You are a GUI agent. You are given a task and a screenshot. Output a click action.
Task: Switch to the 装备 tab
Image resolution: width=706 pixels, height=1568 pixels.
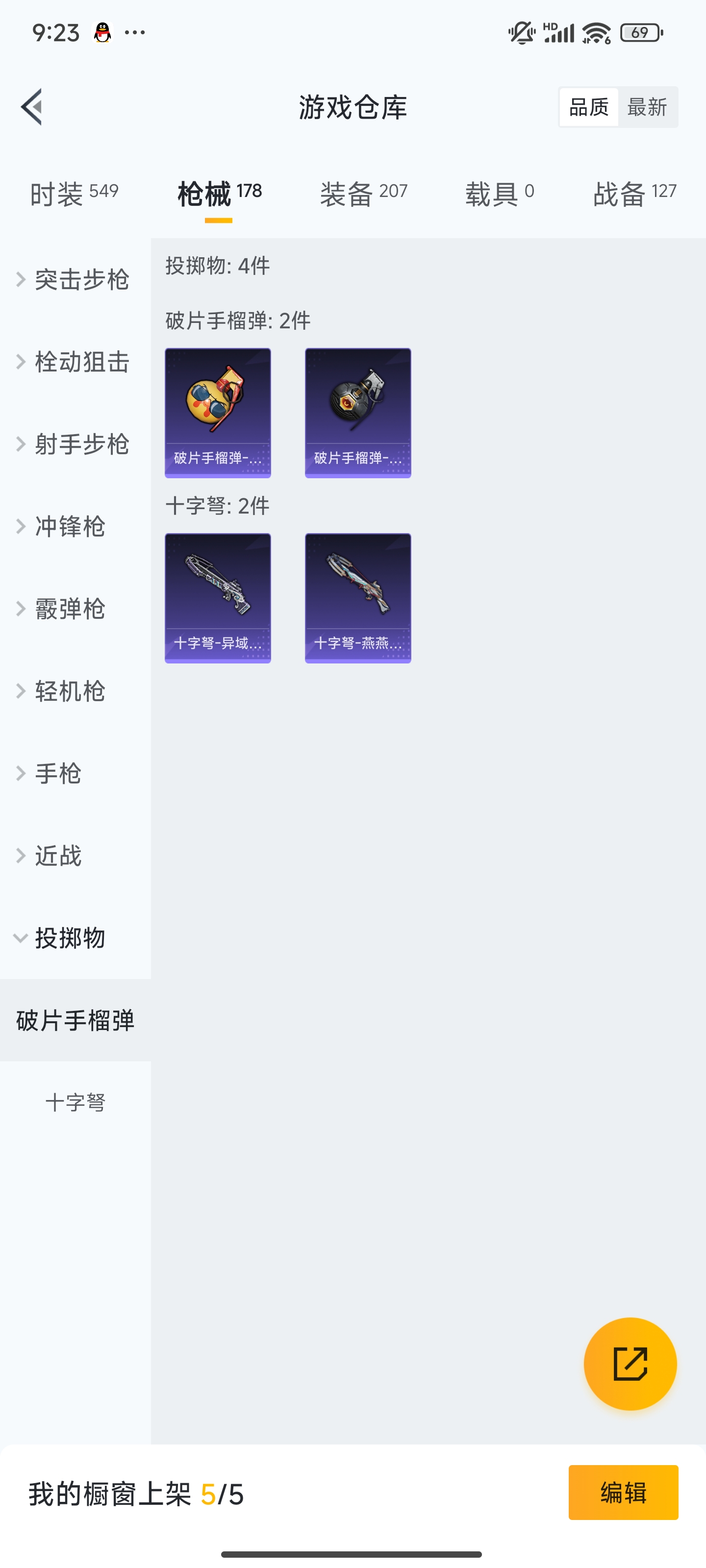(x=363, y=192)
